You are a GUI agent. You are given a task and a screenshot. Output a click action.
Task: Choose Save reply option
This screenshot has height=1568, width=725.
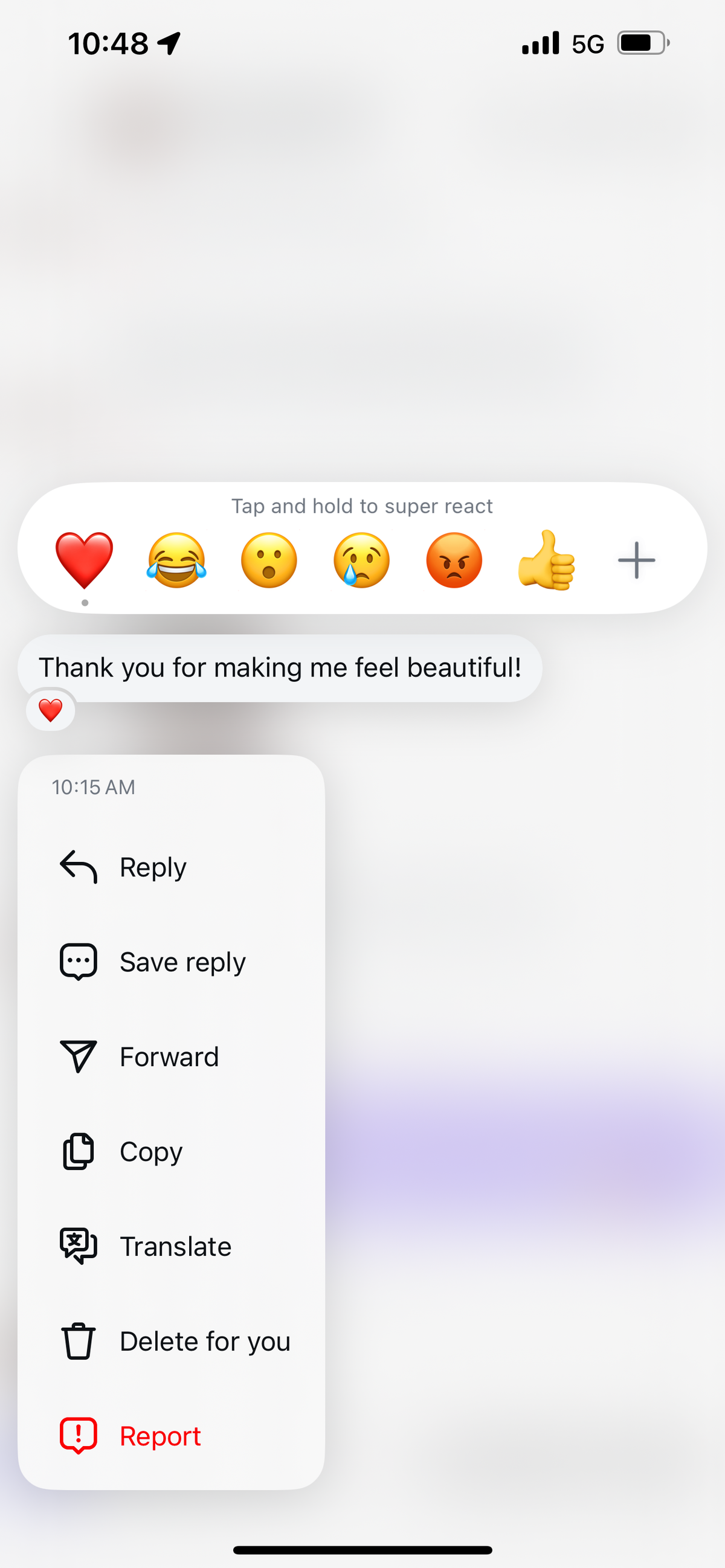point(181,962)
